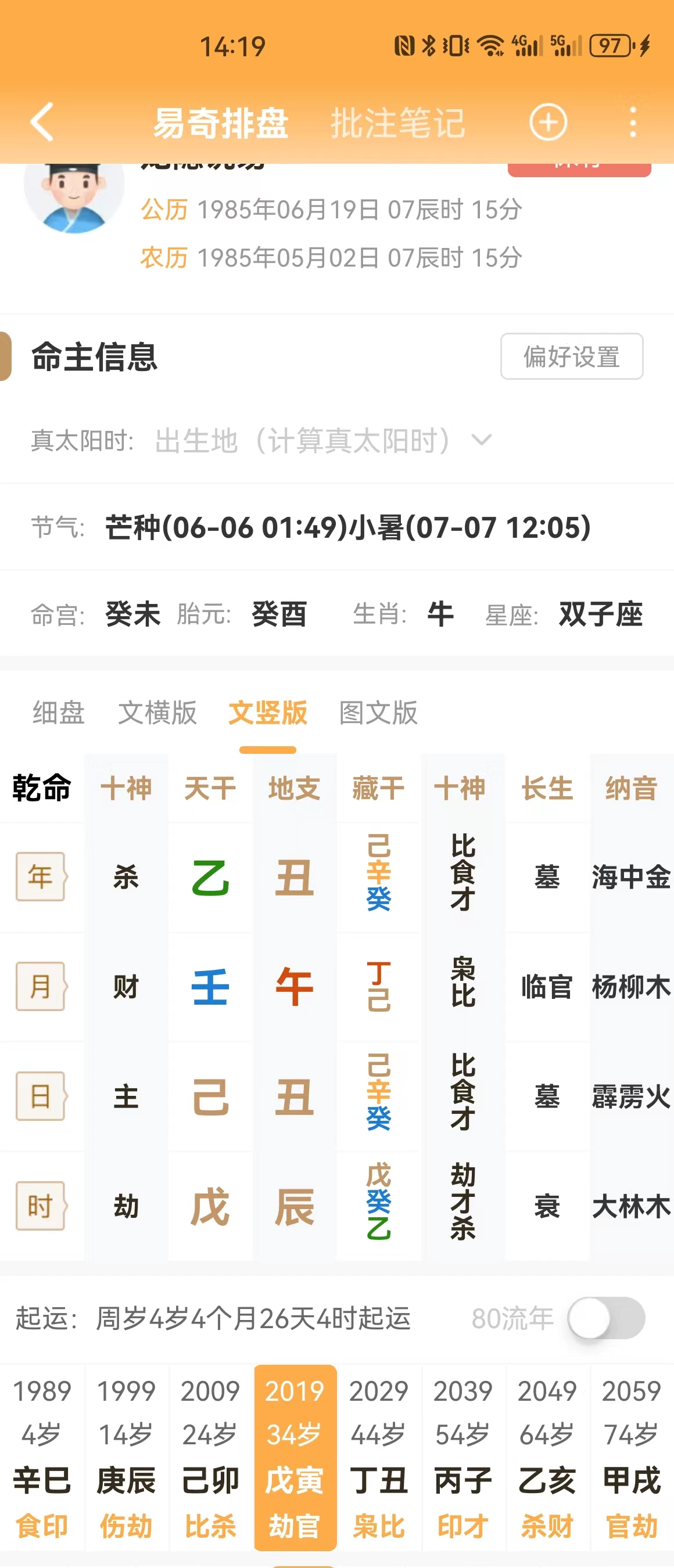Viewport: 674px width, 1568px height.
Task: Choose the 2049 乙亥 luck period
Action: [547, 1458]
